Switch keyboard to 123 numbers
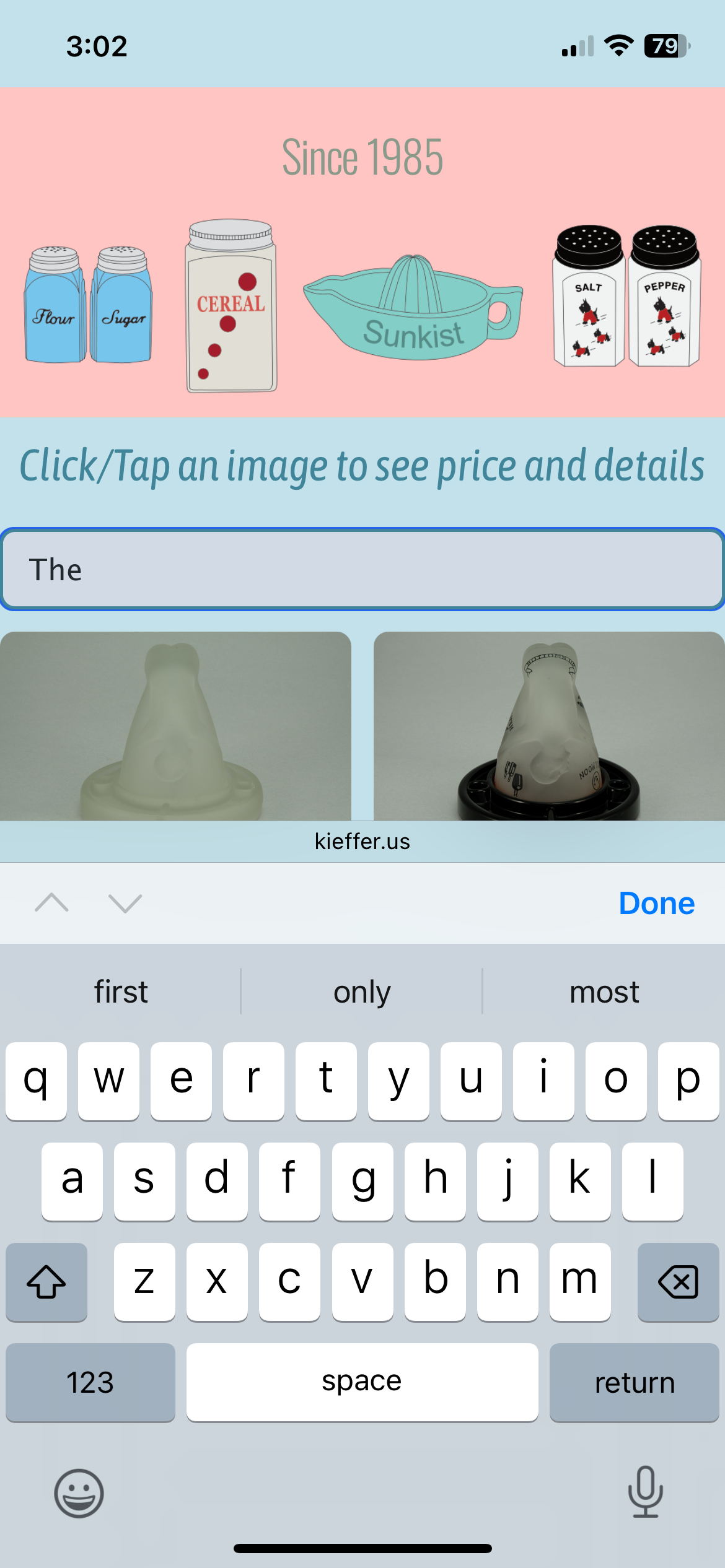725x1568 pixels. pos(90,1382)
